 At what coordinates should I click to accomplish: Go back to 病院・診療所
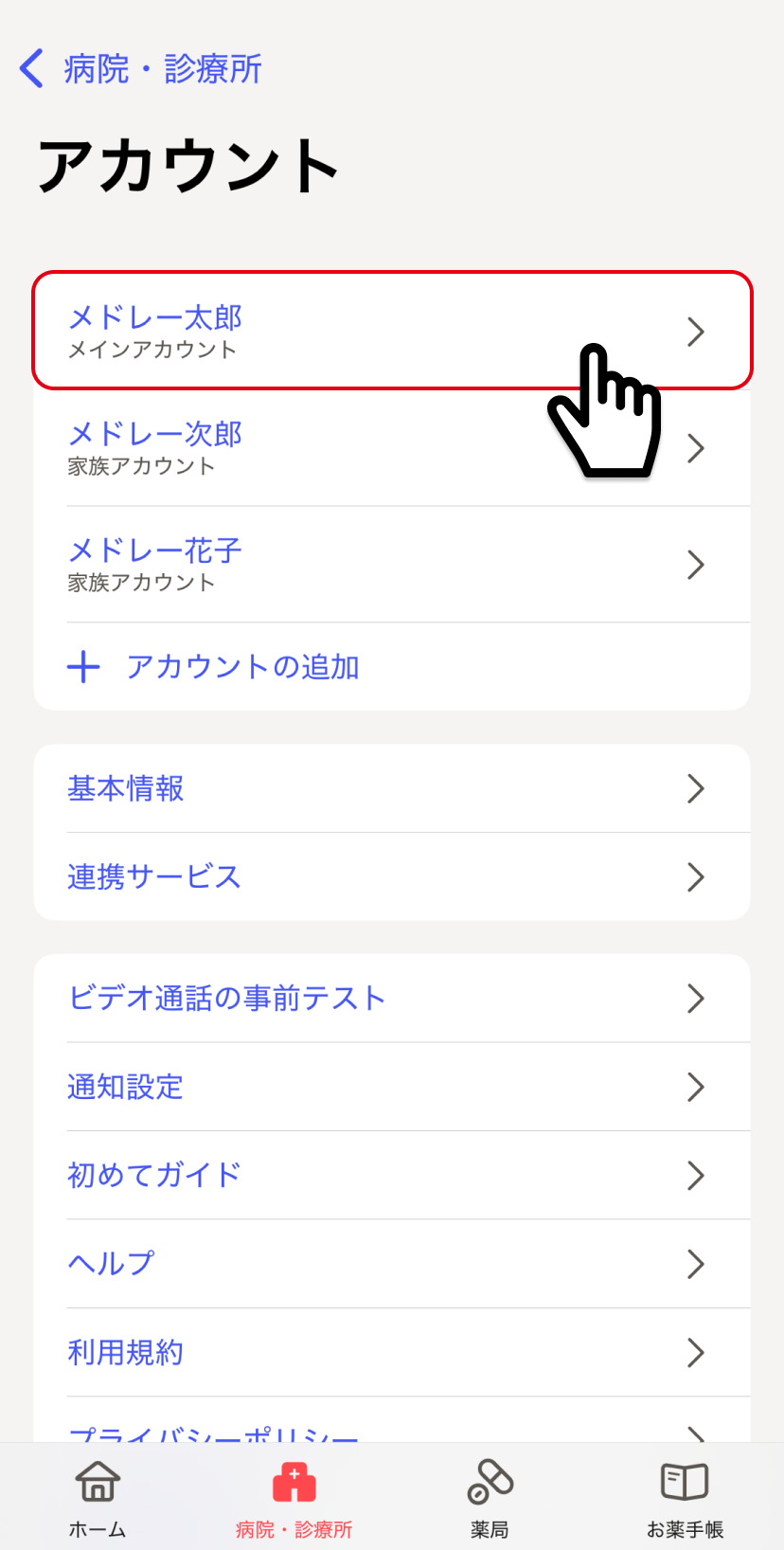140,69
